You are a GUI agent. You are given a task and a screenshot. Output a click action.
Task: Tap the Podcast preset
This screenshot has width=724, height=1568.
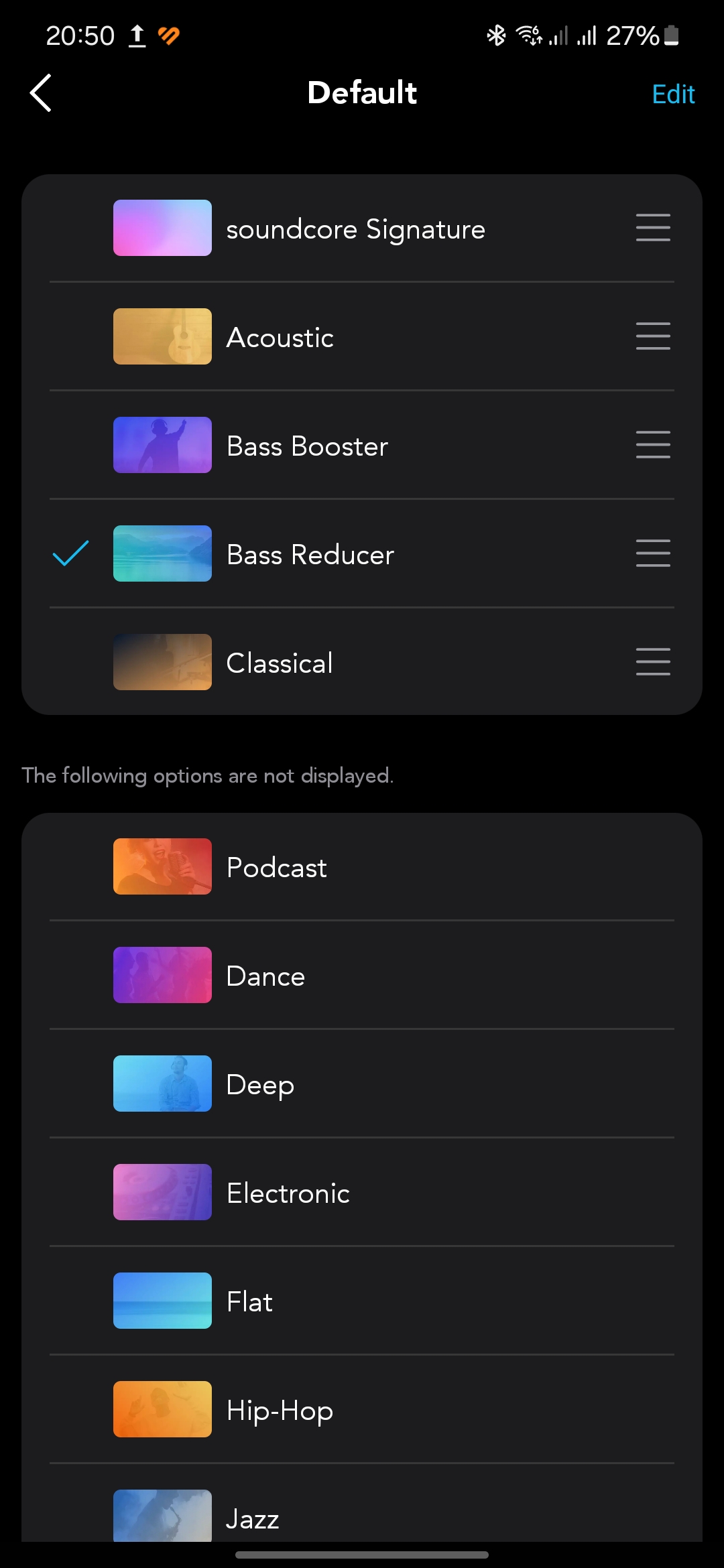362,866
